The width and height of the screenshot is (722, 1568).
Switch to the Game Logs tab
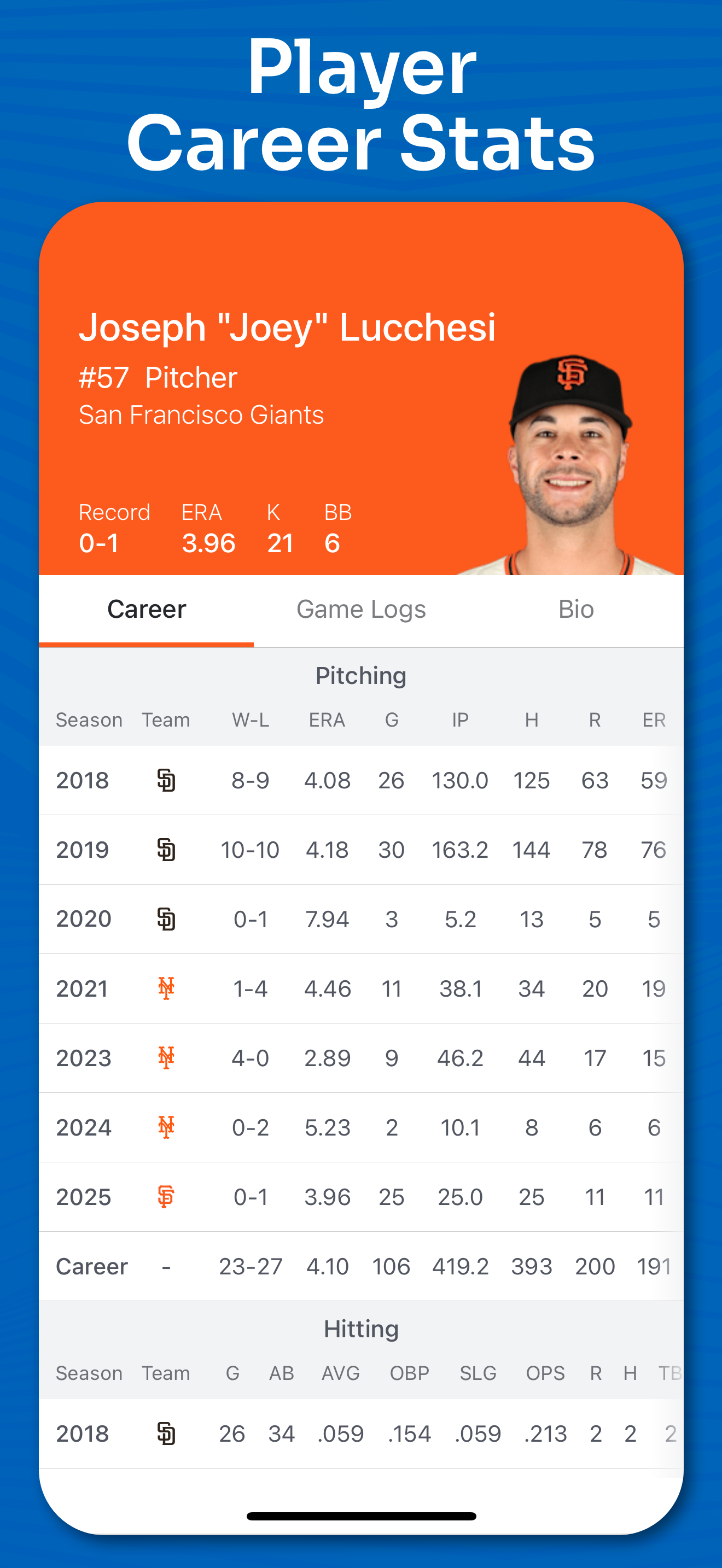coord(362,609)
